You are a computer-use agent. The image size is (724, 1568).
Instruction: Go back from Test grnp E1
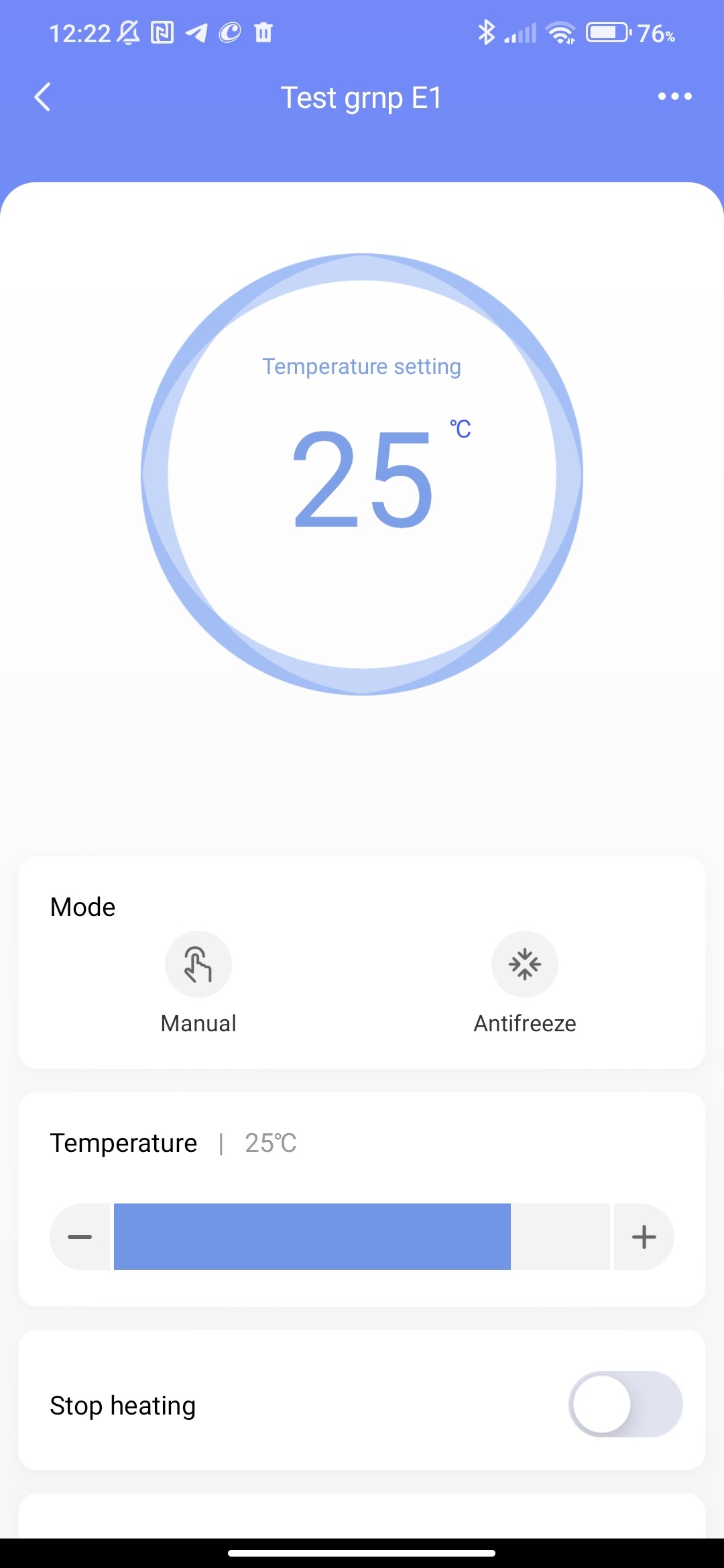[x=43, y=97]
